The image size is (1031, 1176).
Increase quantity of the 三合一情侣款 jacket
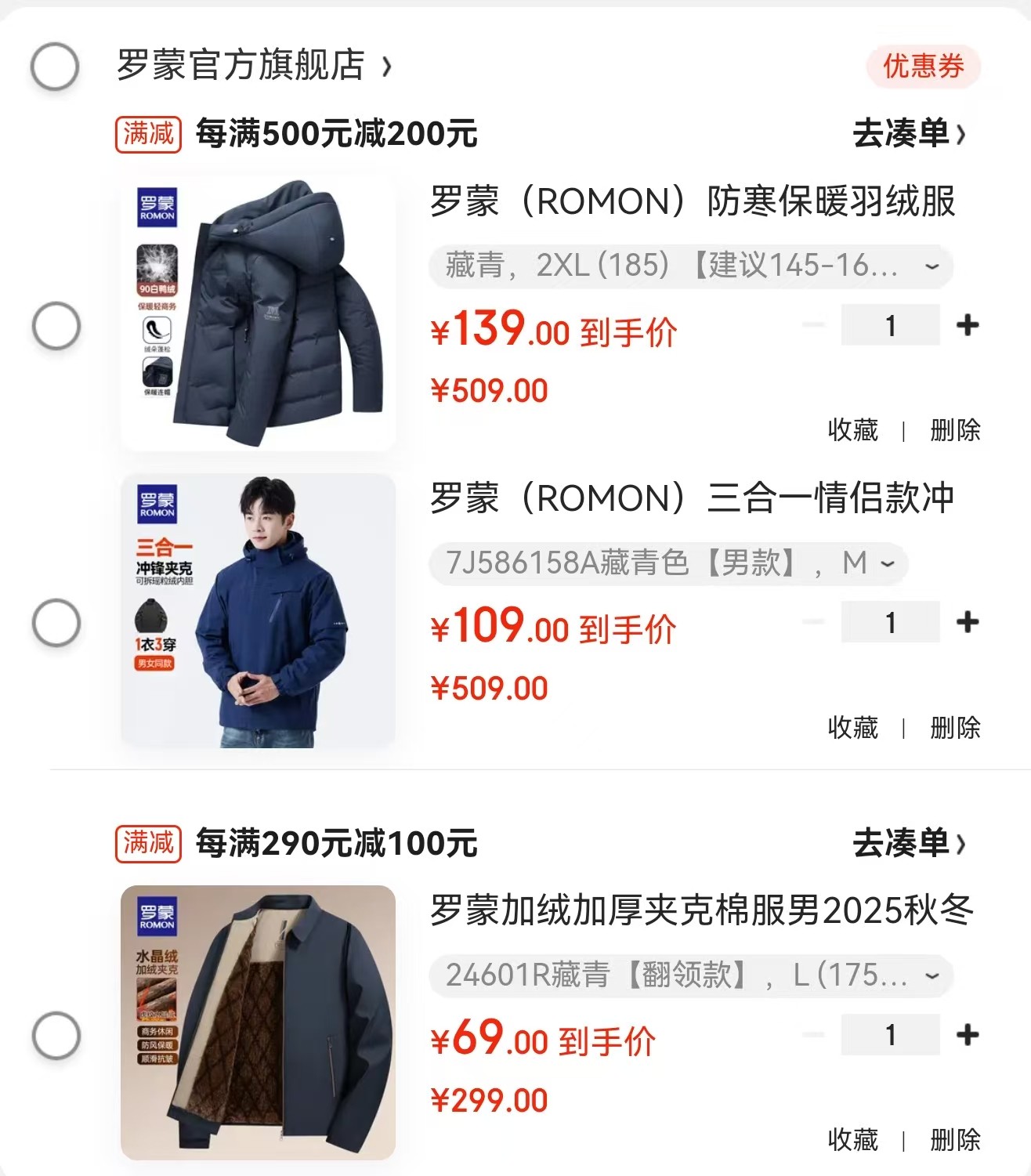point(968,622)
